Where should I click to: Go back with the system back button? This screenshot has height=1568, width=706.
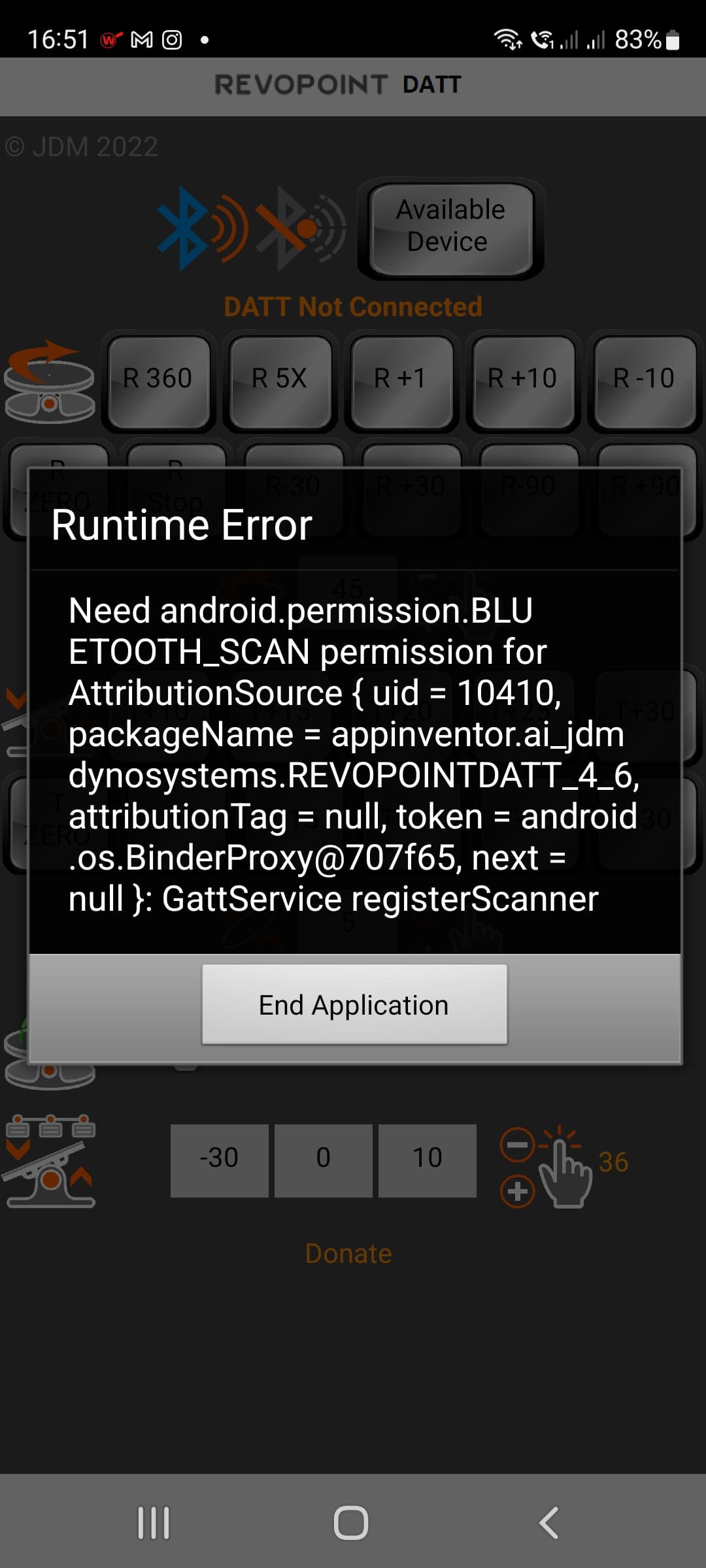pyautogui.click(x=549, y=1523)
